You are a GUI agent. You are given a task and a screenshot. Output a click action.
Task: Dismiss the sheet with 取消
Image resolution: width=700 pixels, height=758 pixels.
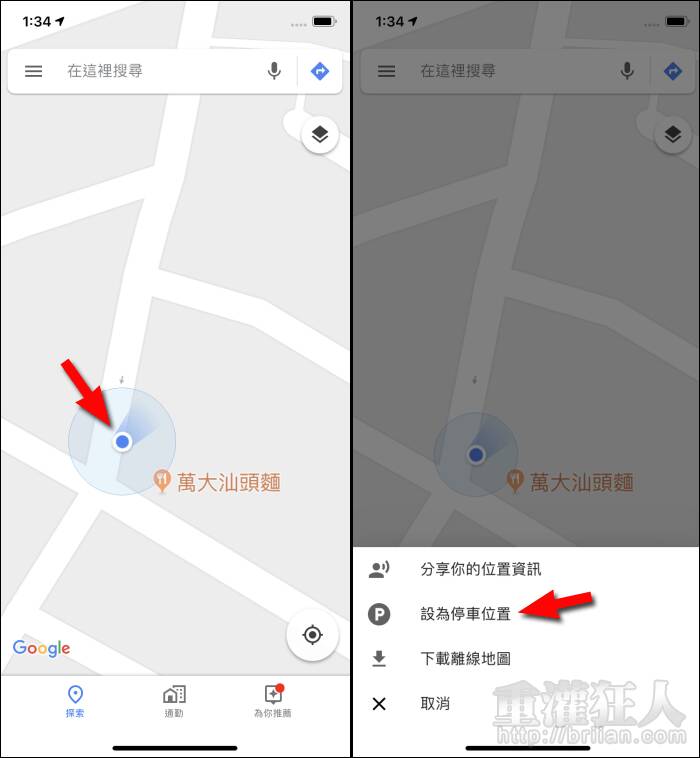435,704
